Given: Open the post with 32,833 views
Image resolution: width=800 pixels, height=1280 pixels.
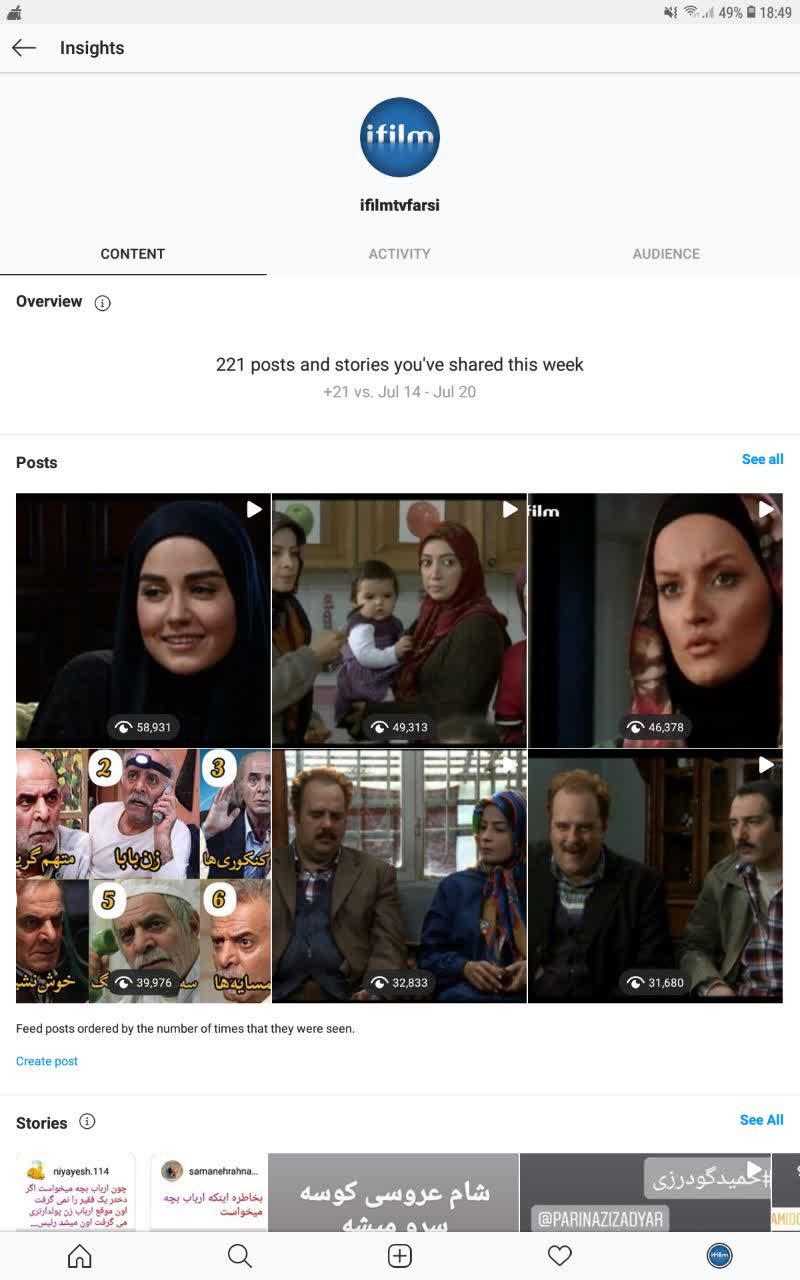Looking at the screenshot, I should pos(399,876).
